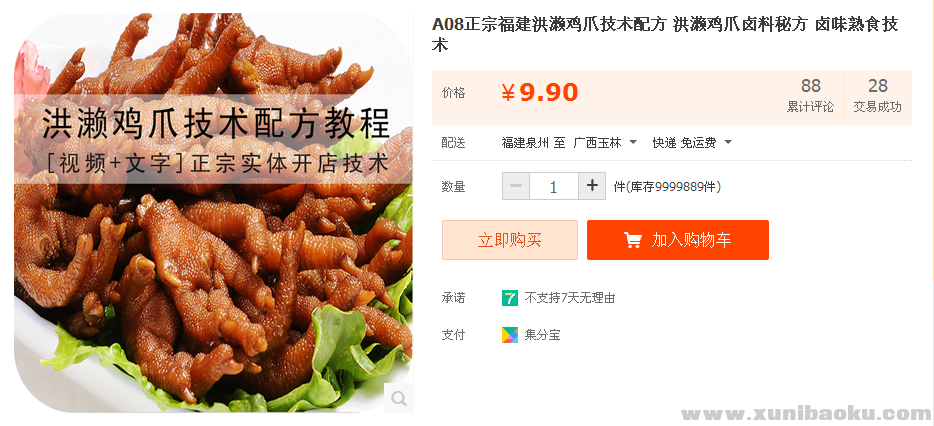Open the 快递 免运费 shipping dropdown

click(x=692, y=142)
